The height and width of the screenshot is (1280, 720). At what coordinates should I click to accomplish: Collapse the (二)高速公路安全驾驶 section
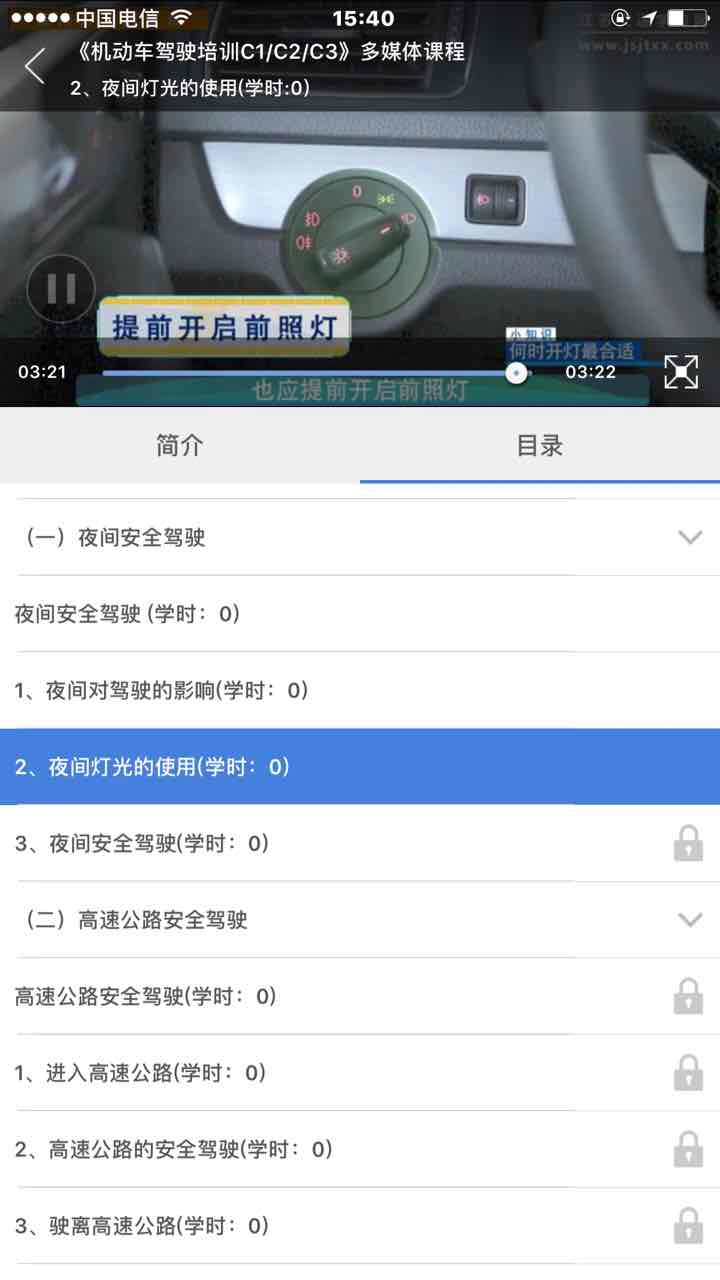[x=690, y=920]
